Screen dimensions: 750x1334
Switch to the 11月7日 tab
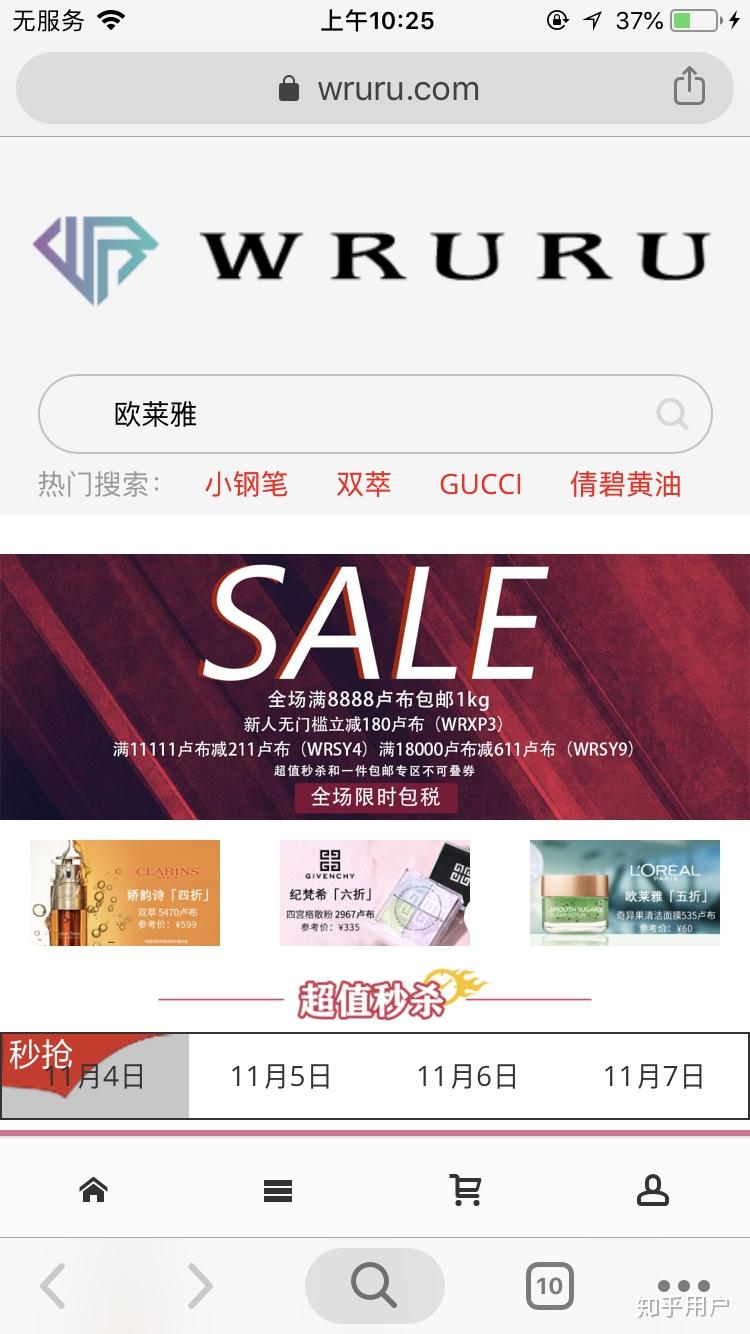point(654,1076)
